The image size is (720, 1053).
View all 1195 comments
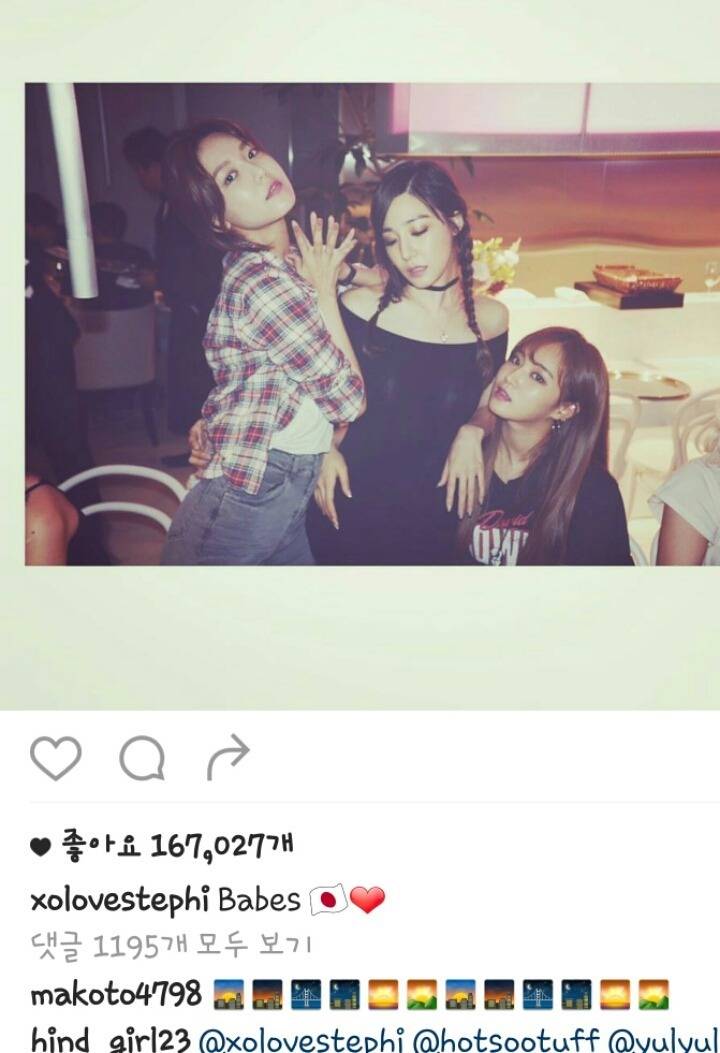tap(172, 945)
